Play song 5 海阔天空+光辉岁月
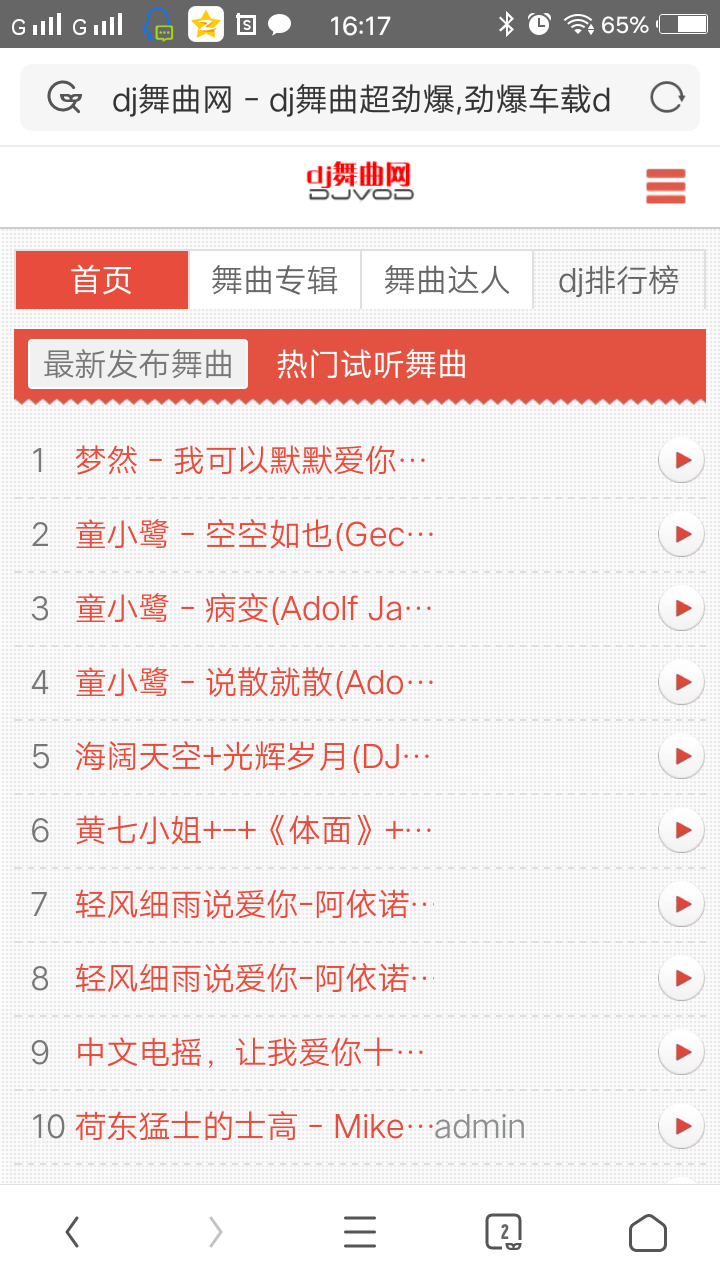This screenshot has width=720, height=1280. pyautogui.click(x=681, y=756)
